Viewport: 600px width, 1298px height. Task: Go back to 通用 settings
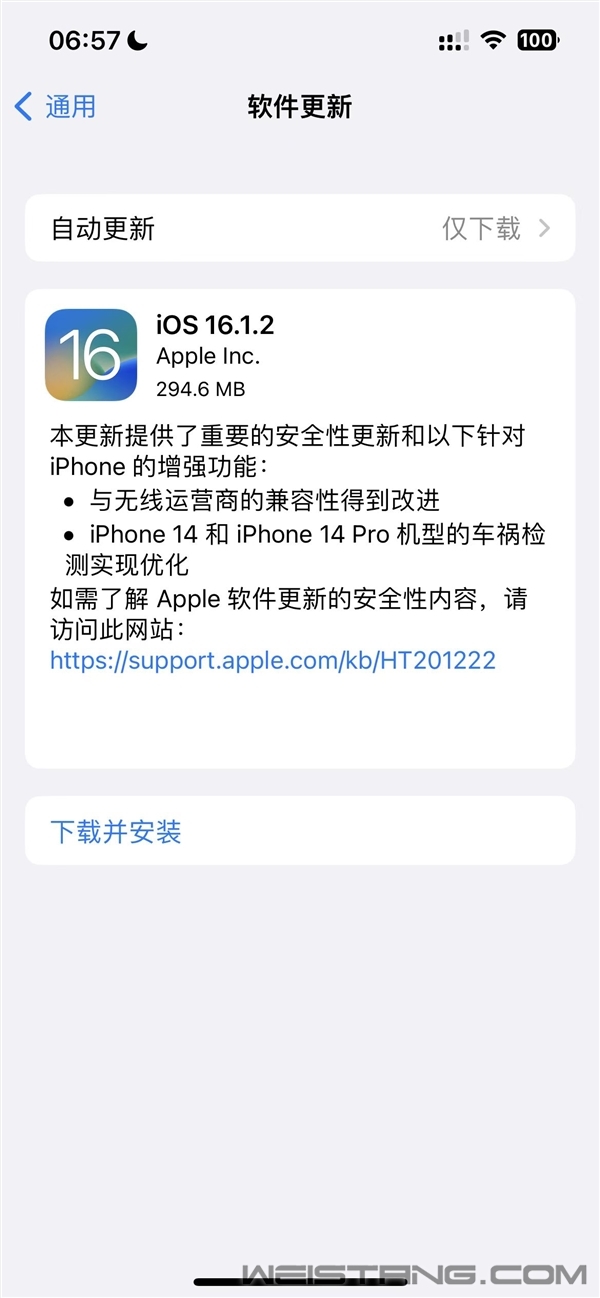tap(56, 106)
